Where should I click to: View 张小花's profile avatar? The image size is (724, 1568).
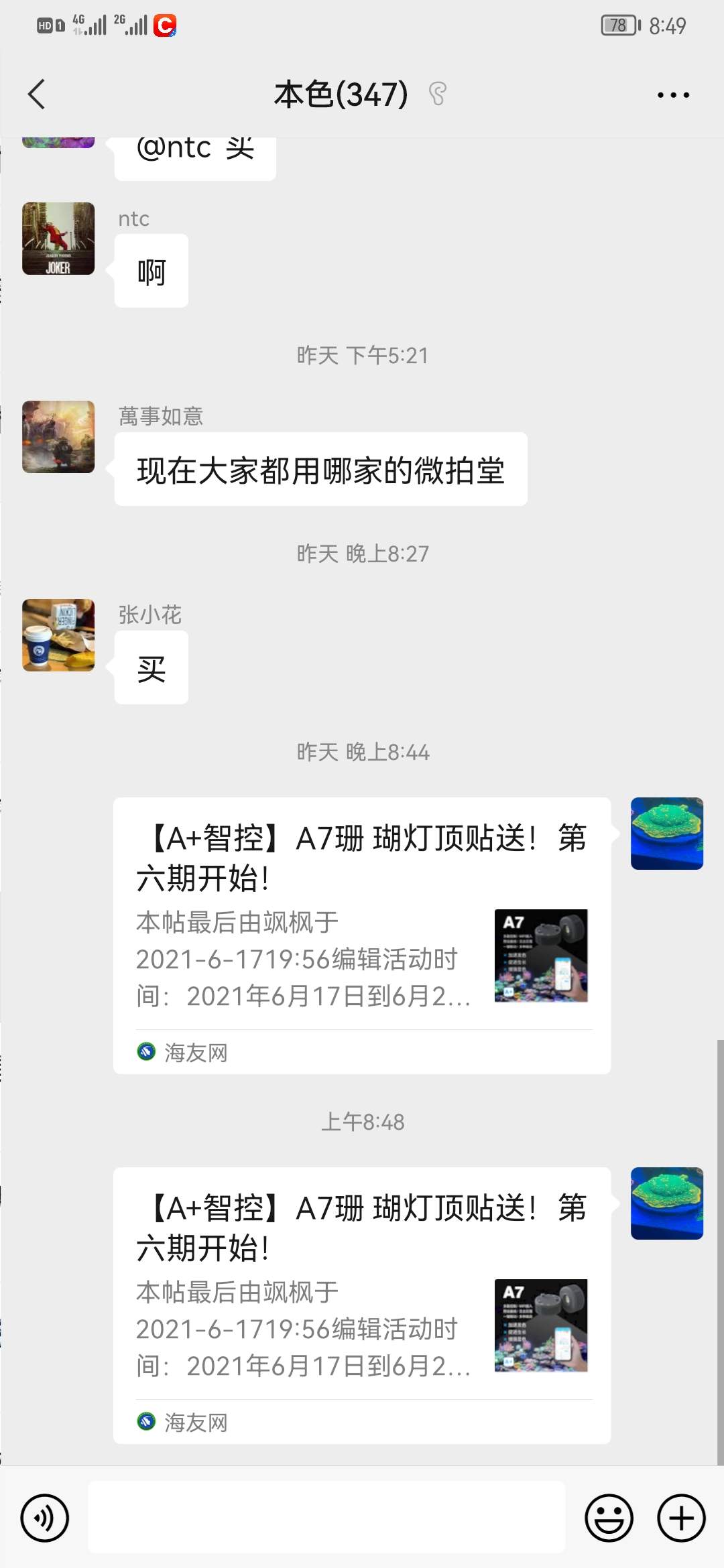click(x=58, y=635)
